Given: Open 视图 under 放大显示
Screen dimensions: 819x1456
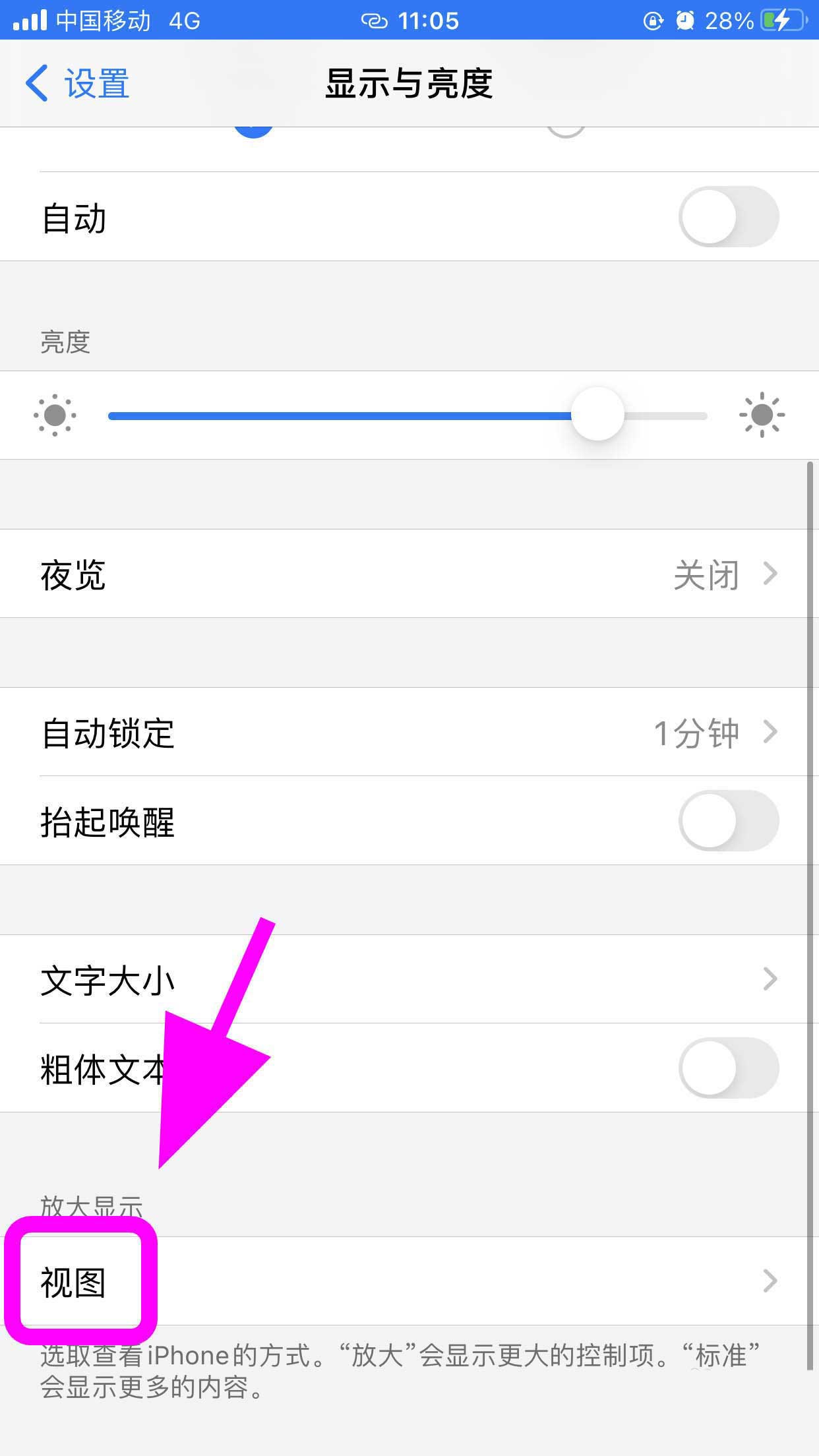Looking at the screenshot, I should click(x=409, y=1281).
